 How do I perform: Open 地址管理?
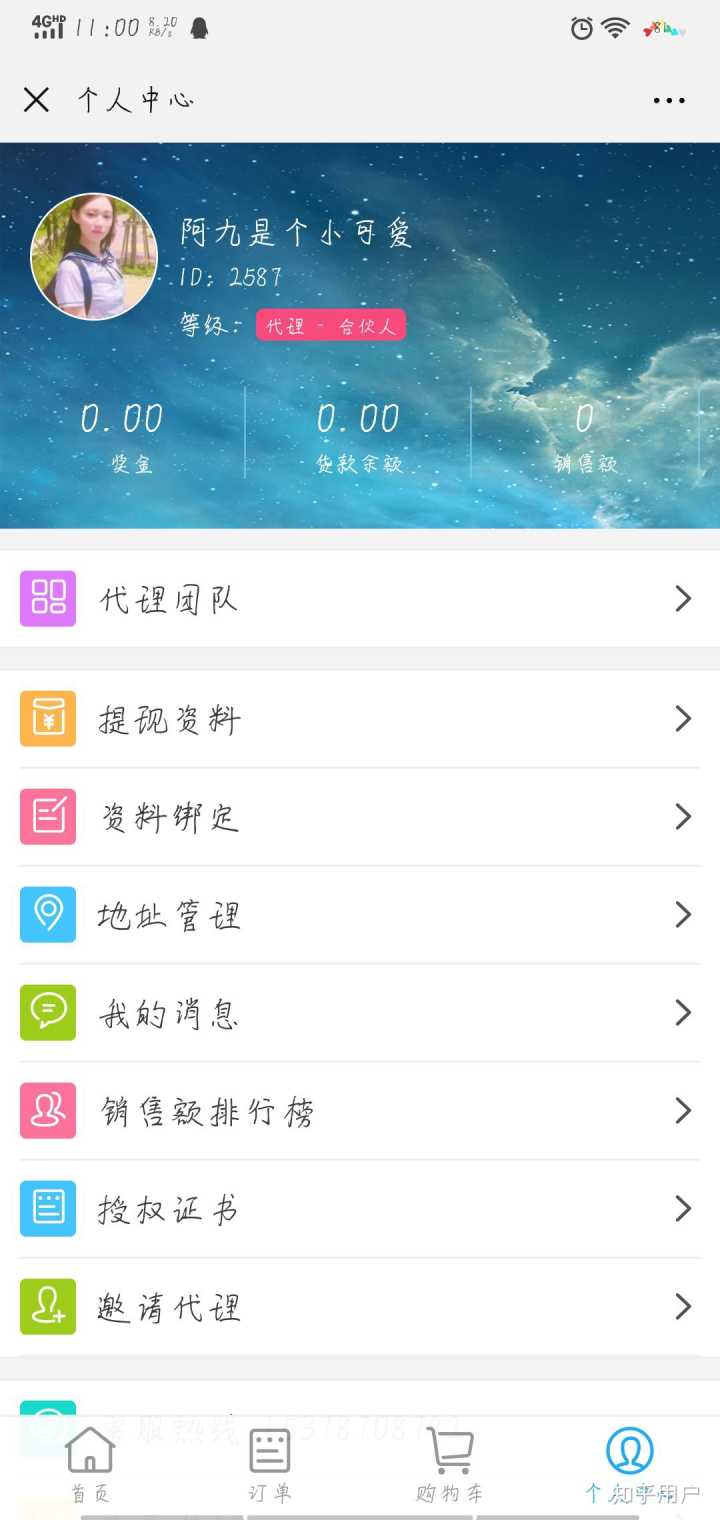[x=360, y=915]
